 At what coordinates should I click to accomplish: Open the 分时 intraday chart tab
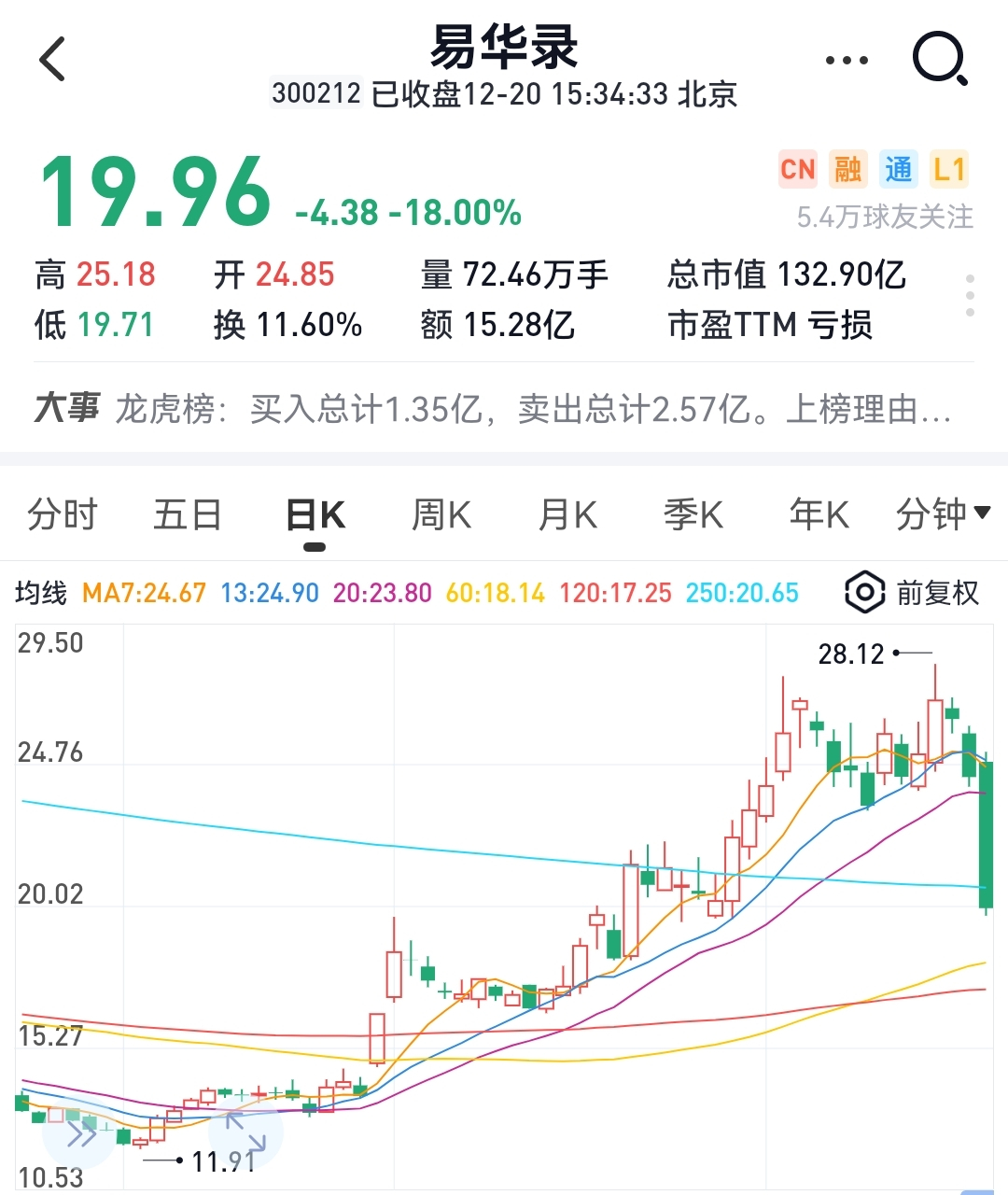tap(62, 513)
